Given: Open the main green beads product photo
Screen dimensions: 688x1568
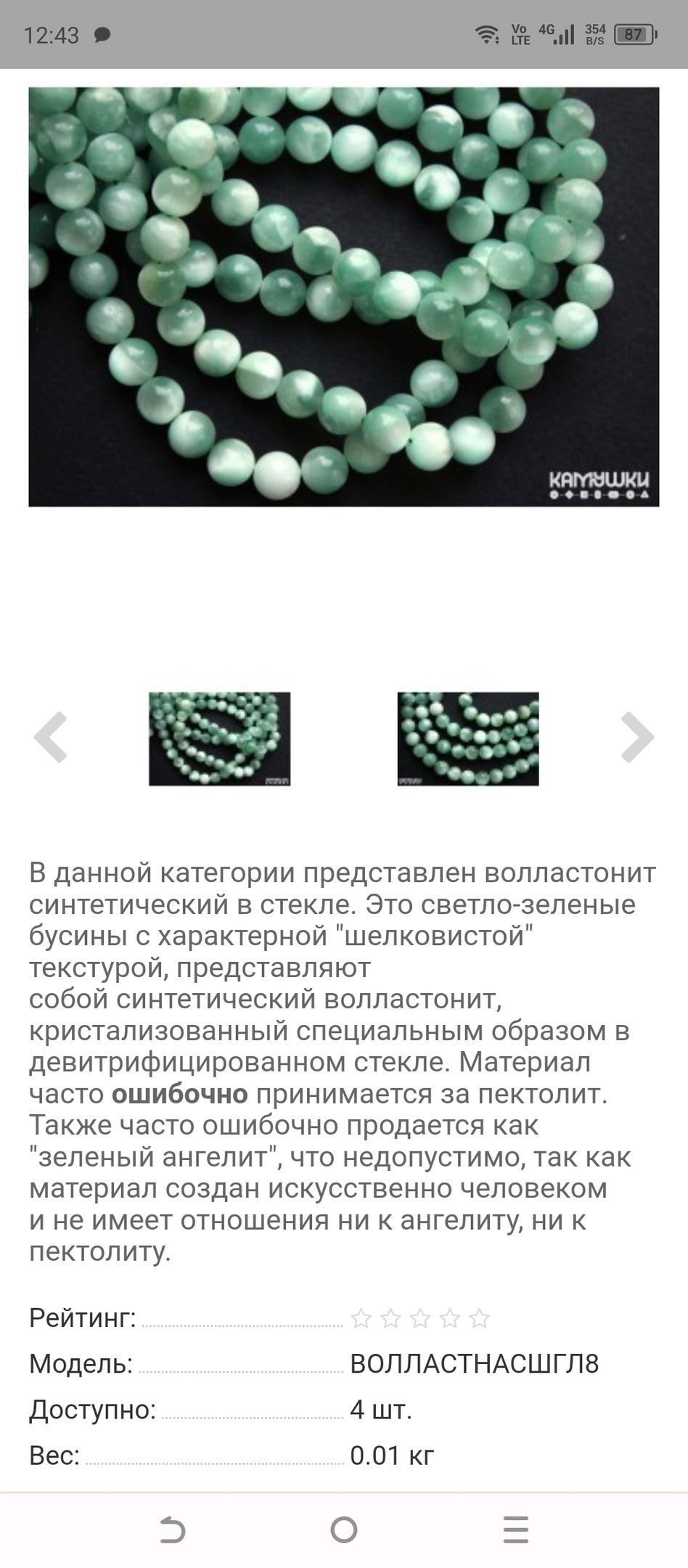Looking at the screenshot, I should click(344, 296).
